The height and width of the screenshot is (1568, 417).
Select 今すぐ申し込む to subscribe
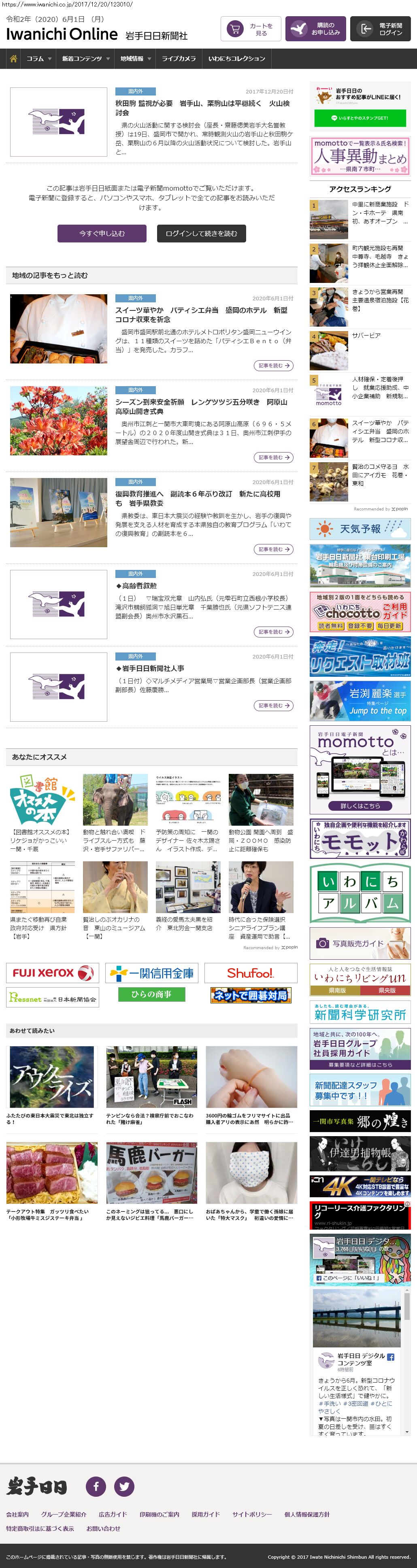(x=102, y=234)
